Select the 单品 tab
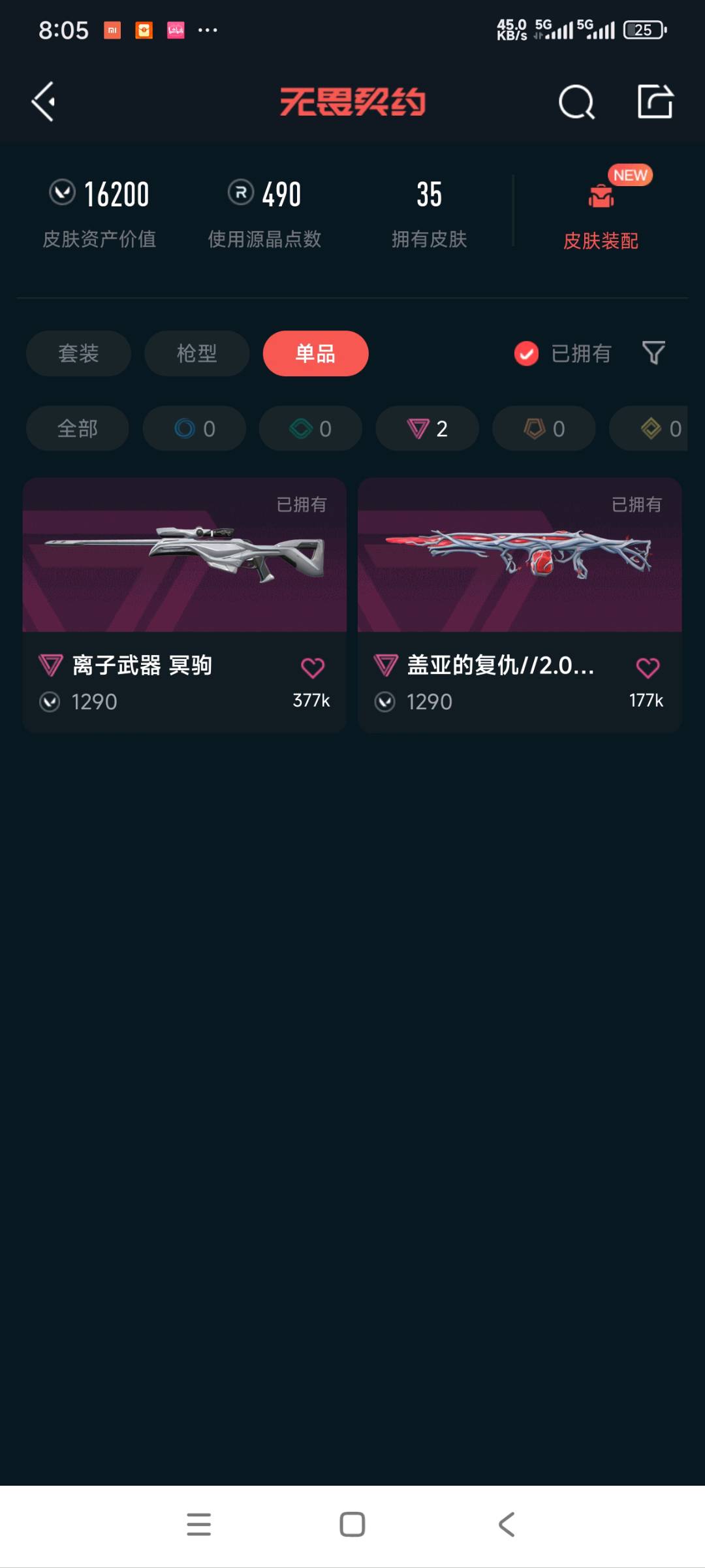The height and width of the screenshot is (1568, 705). [x=315, y=353]
